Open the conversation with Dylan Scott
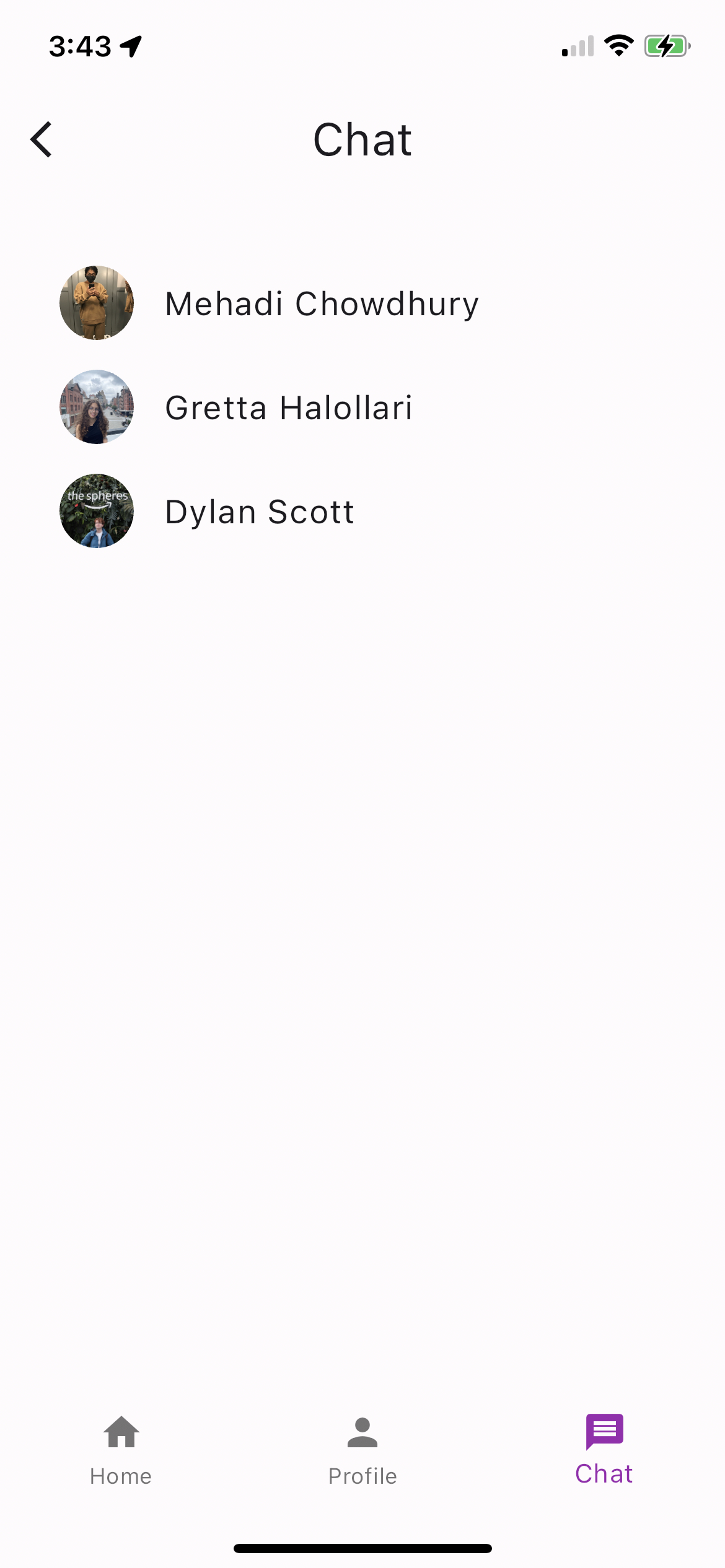Image resolution: width=725 pixels, height=1568 pixels. 260,512
